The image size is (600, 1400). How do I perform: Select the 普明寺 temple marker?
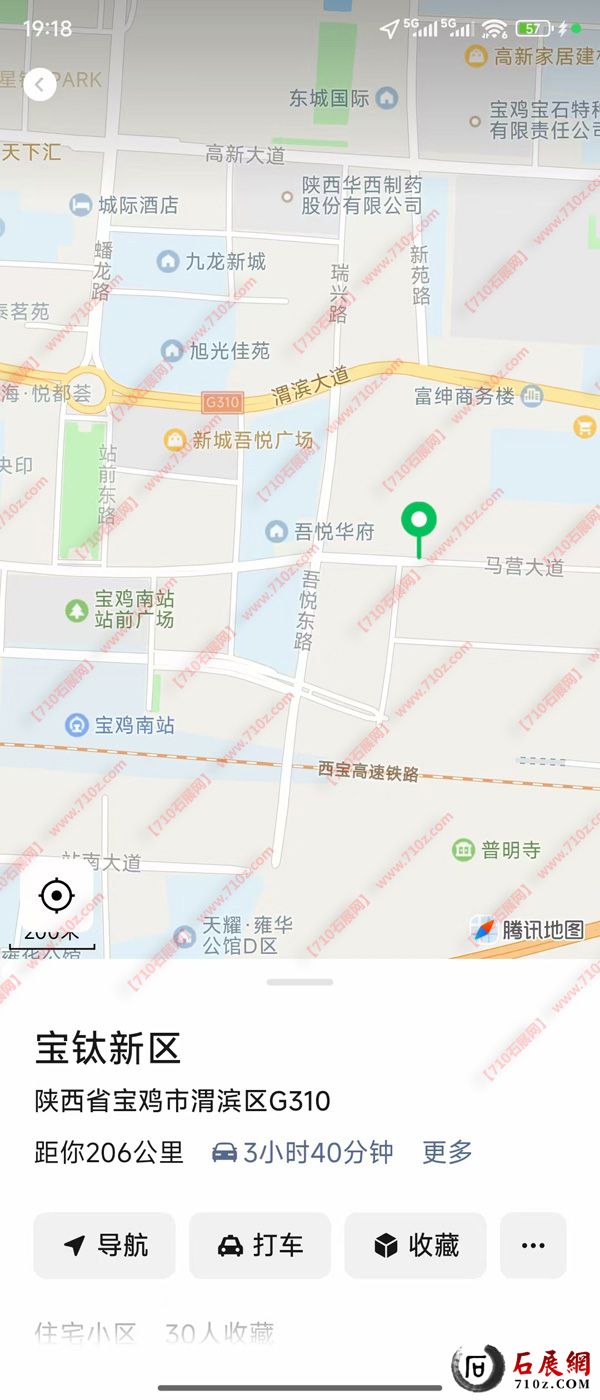click(463, 850)
